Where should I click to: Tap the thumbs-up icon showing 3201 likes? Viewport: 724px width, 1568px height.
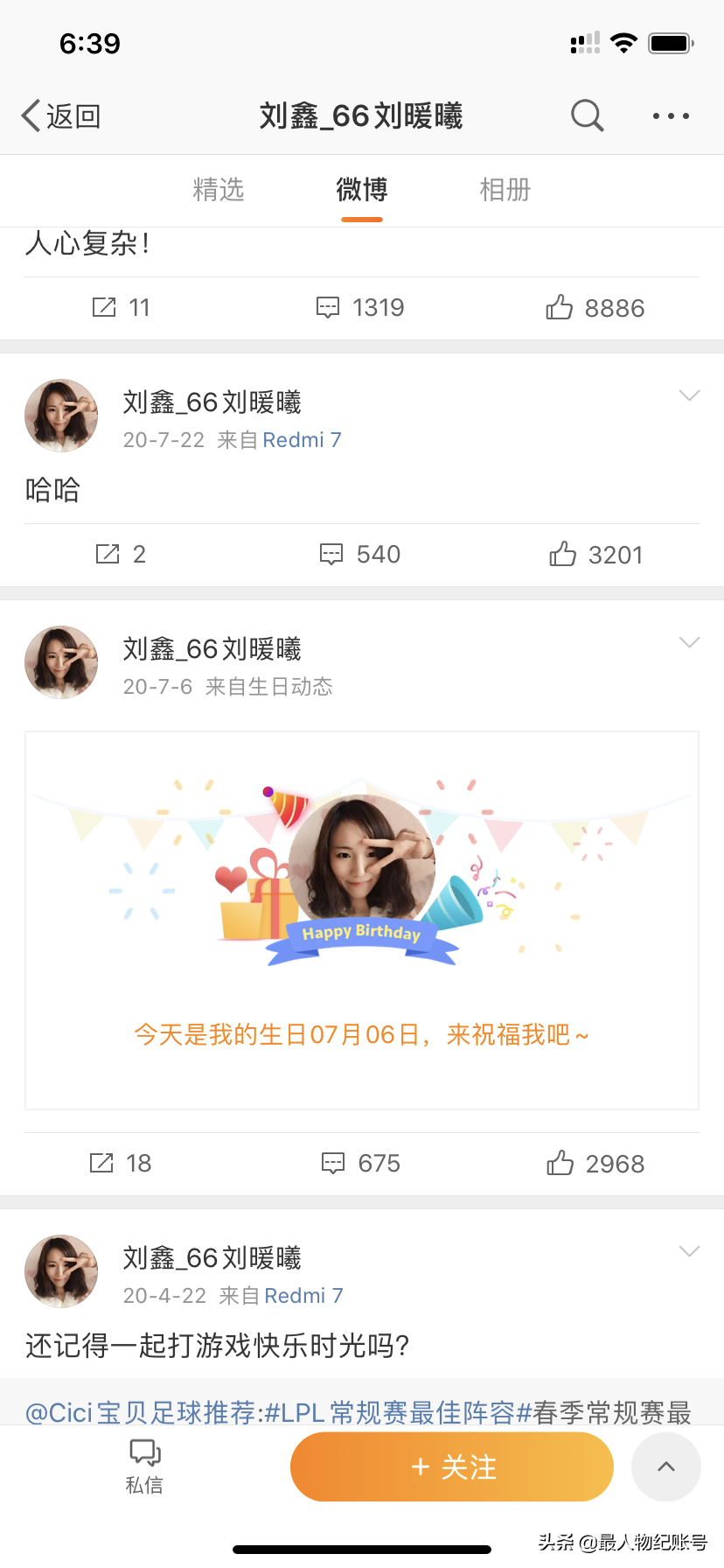point(564,553)
